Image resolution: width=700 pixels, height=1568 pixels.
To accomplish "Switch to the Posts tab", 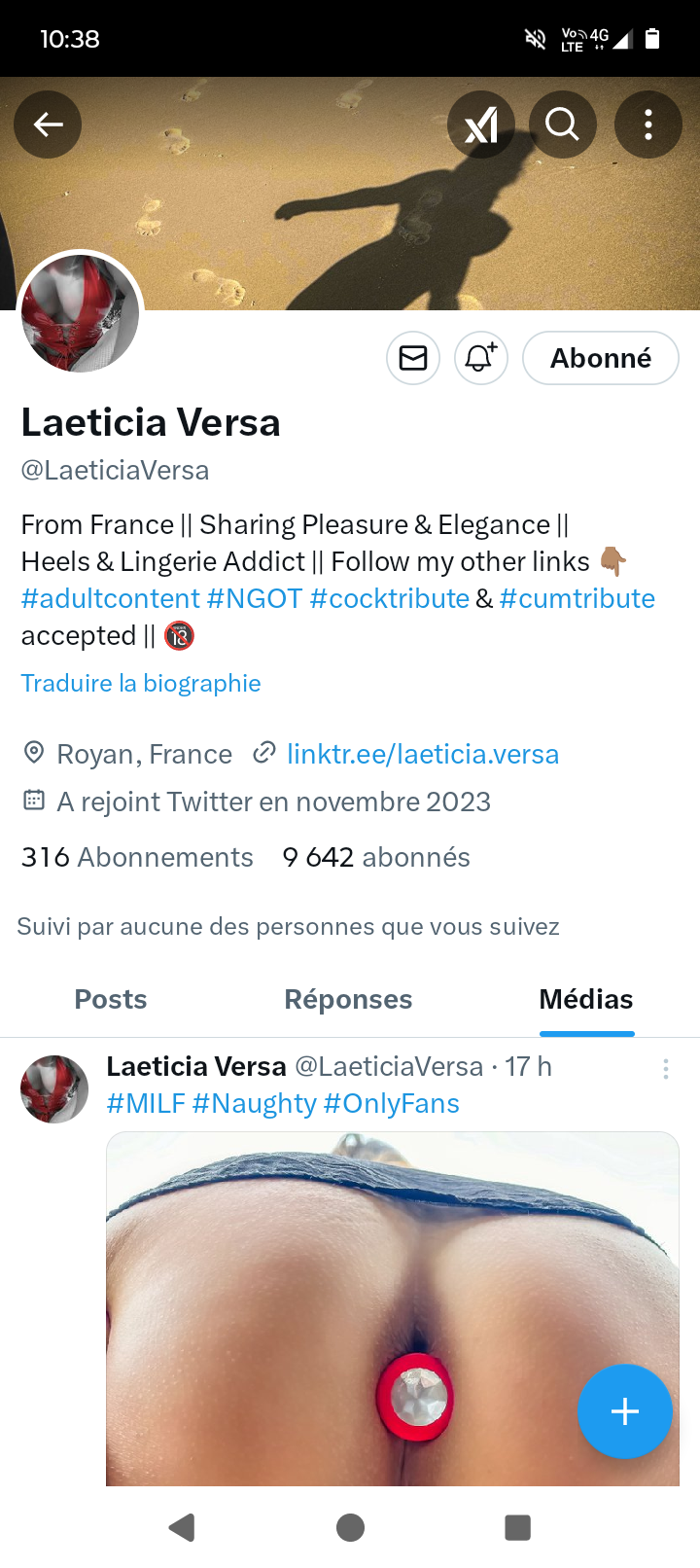I will pos(111,999).
